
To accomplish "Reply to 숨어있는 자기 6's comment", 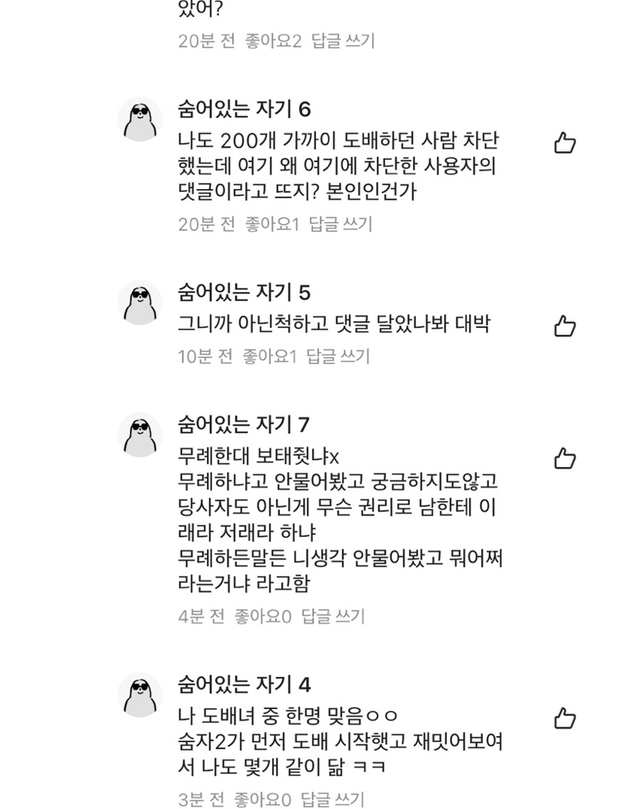I will point(341,224).
